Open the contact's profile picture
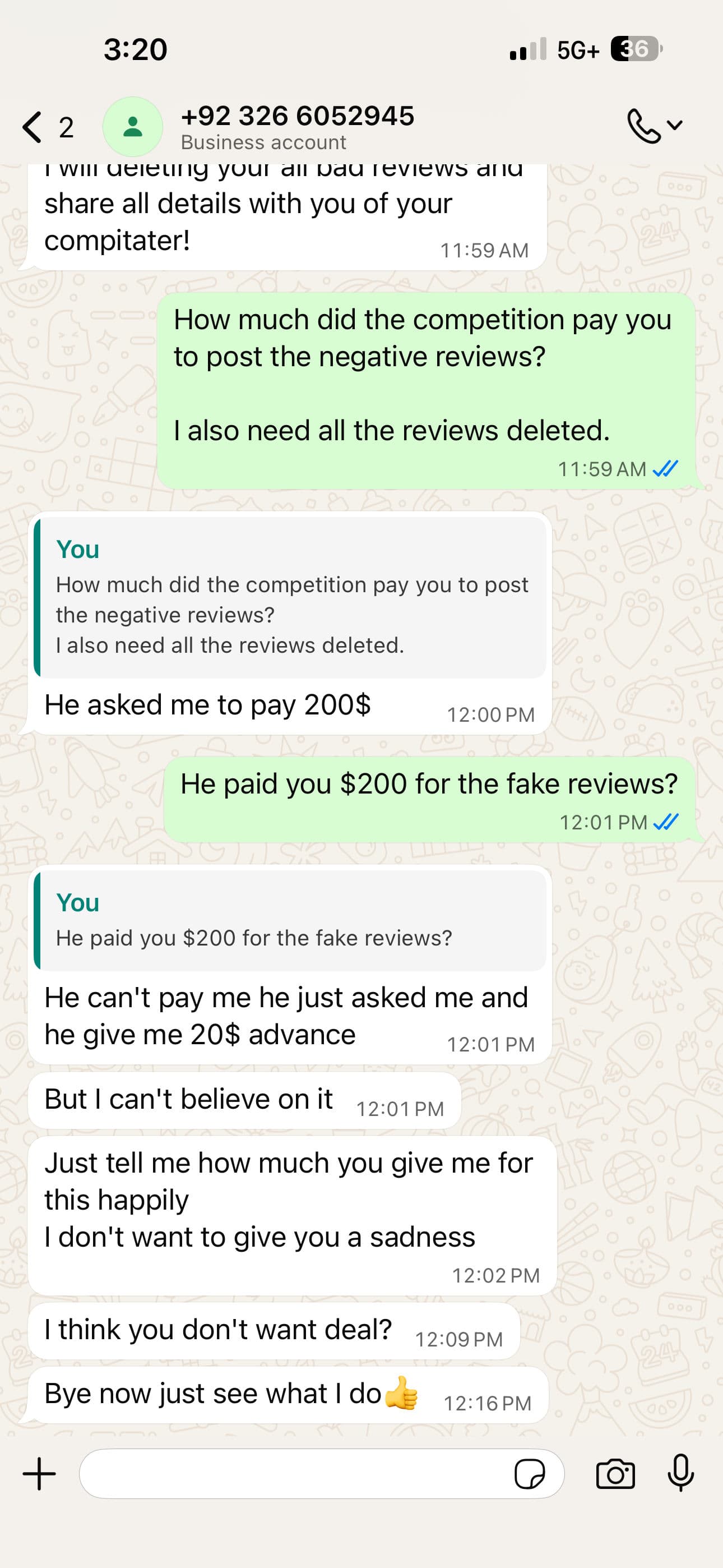The width and height of the screenshot is (723, 1568). (x=133, y=127)
